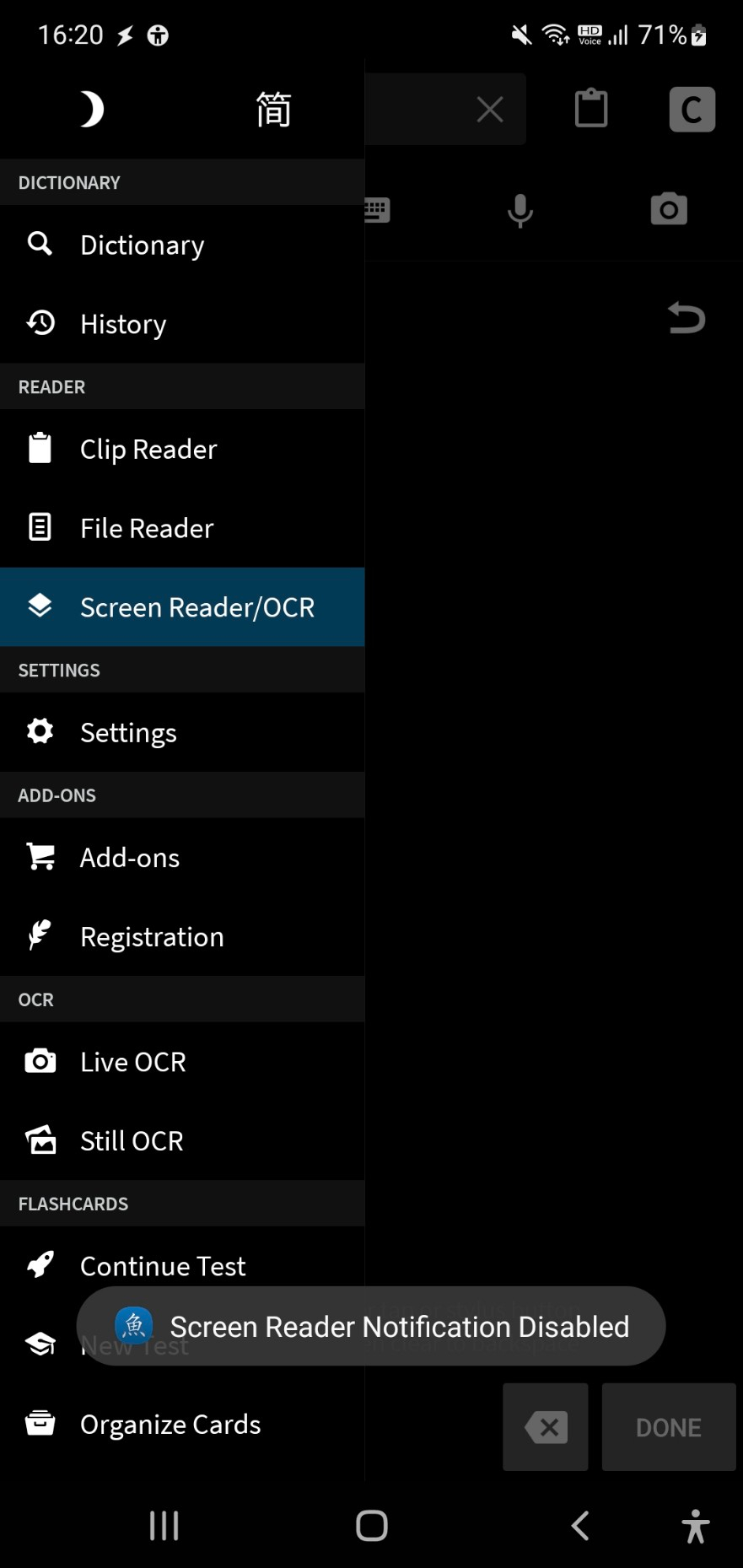743x1568 pixels.
Task: Clear the search field with the X
Action: (490, 110)
